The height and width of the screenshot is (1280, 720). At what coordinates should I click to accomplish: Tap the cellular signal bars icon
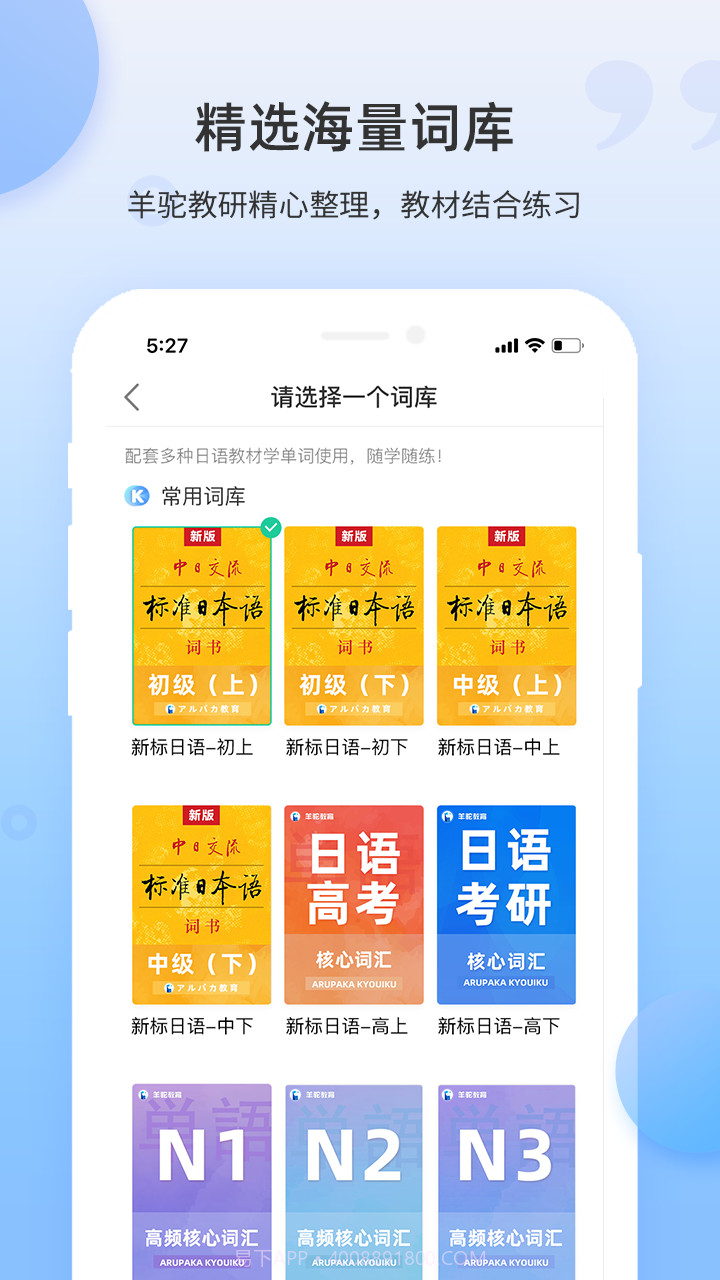(x=507, y=344)
